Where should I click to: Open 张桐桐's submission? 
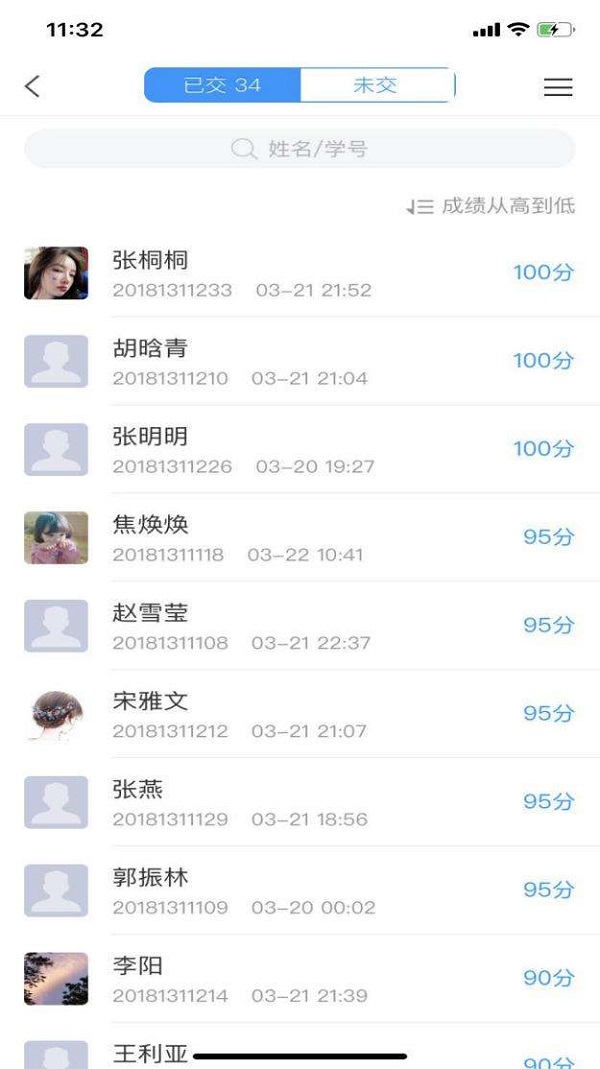point(300,273)
